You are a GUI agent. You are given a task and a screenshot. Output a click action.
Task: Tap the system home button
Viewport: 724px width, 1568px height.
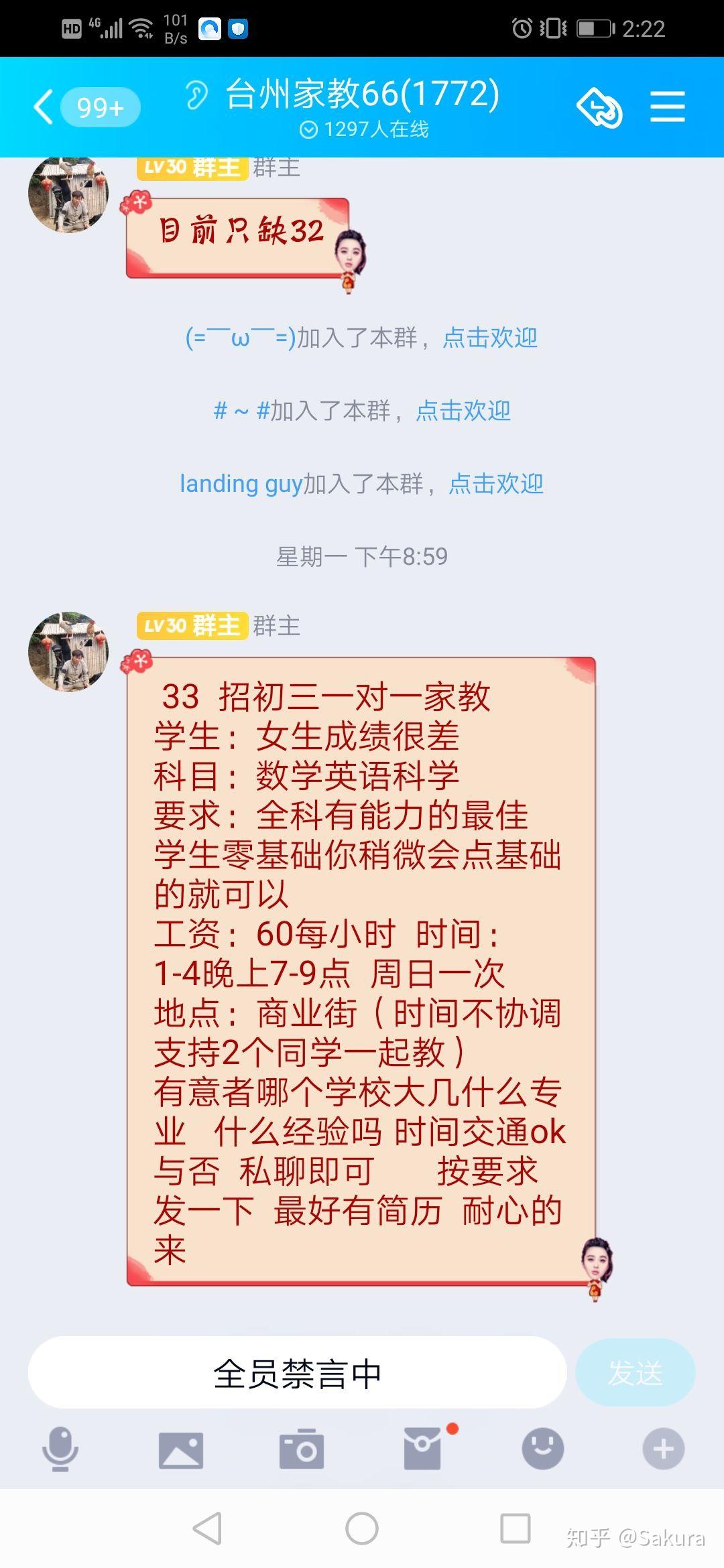point(362,1529)
